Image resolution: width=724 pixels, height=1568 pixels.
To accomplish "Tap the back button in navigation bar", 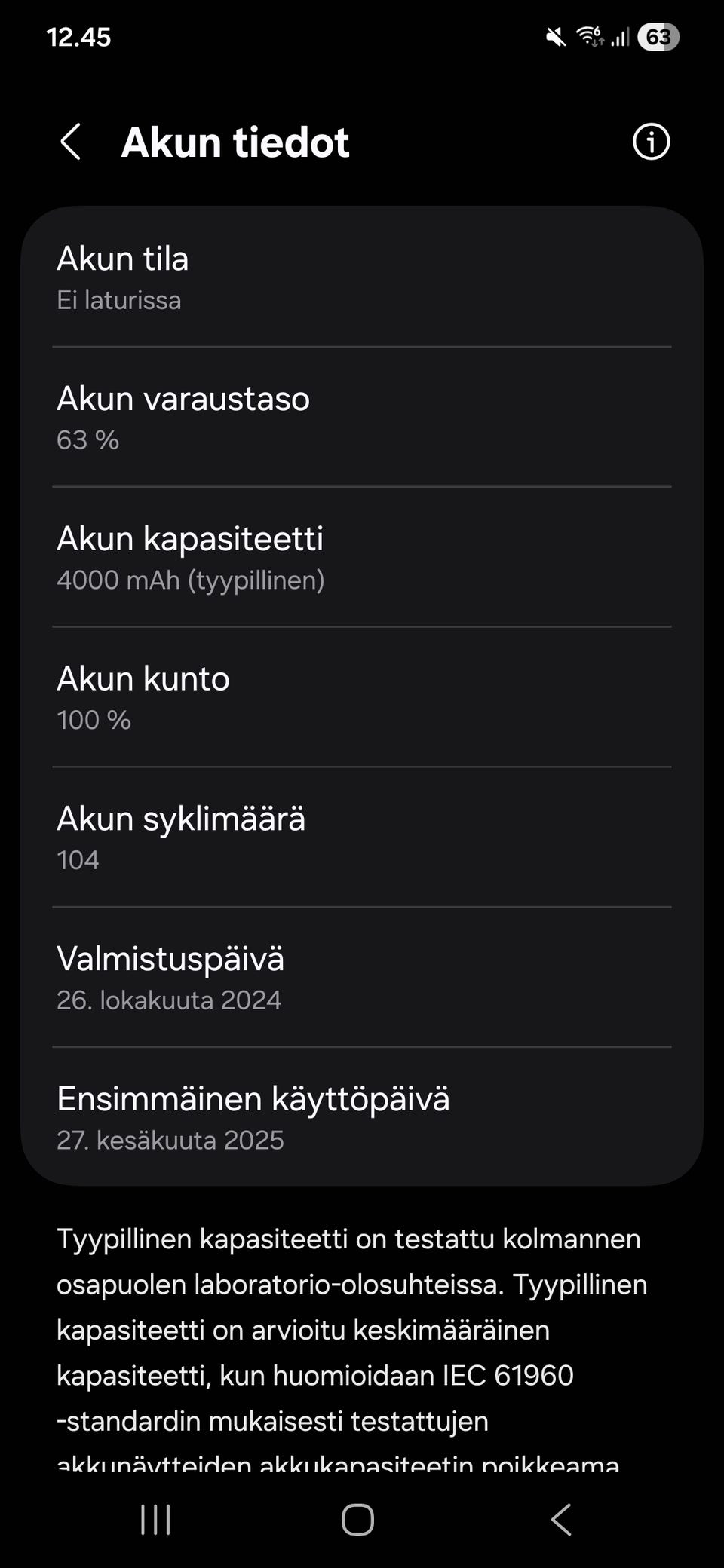I will click(561, 1521).
